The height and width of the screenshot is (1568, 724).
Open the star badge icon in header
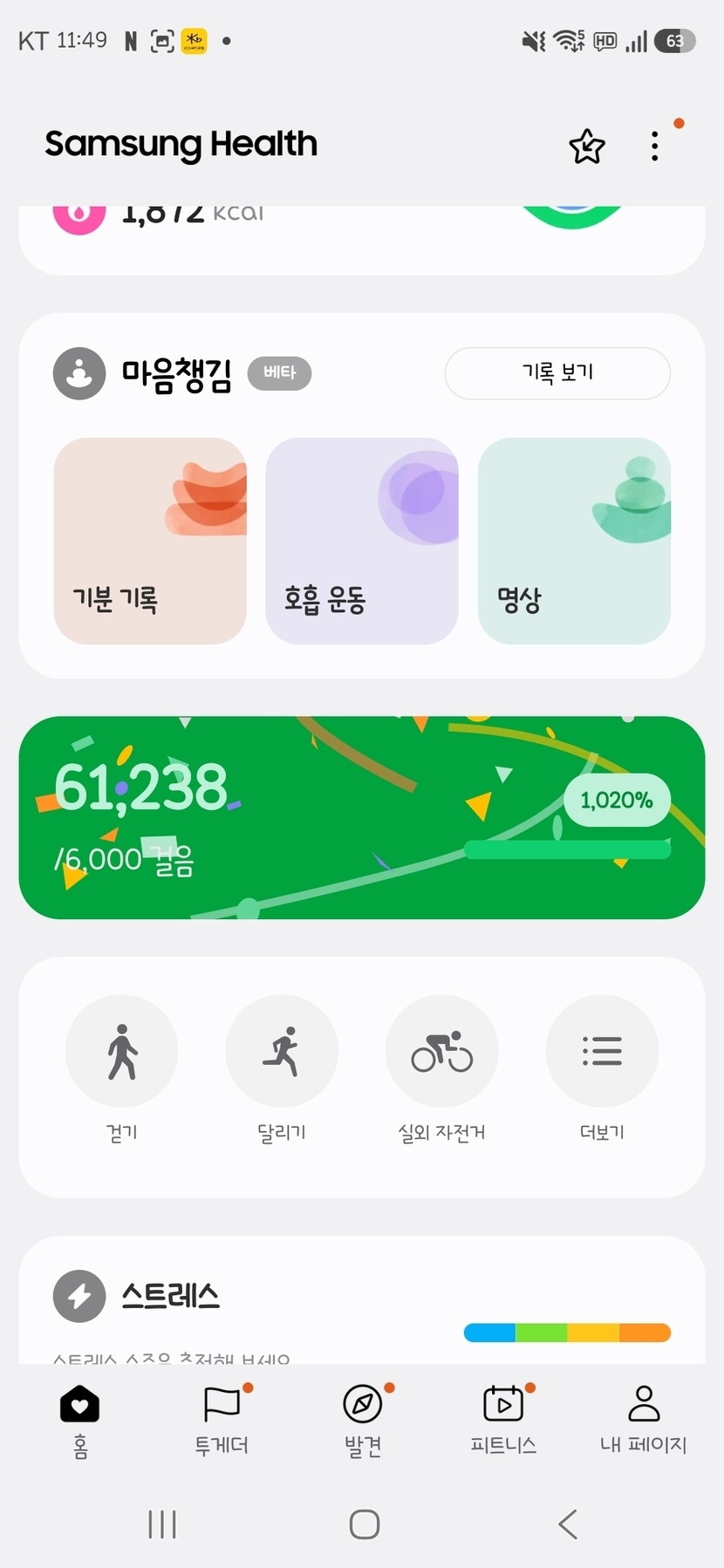coord(586,147)
